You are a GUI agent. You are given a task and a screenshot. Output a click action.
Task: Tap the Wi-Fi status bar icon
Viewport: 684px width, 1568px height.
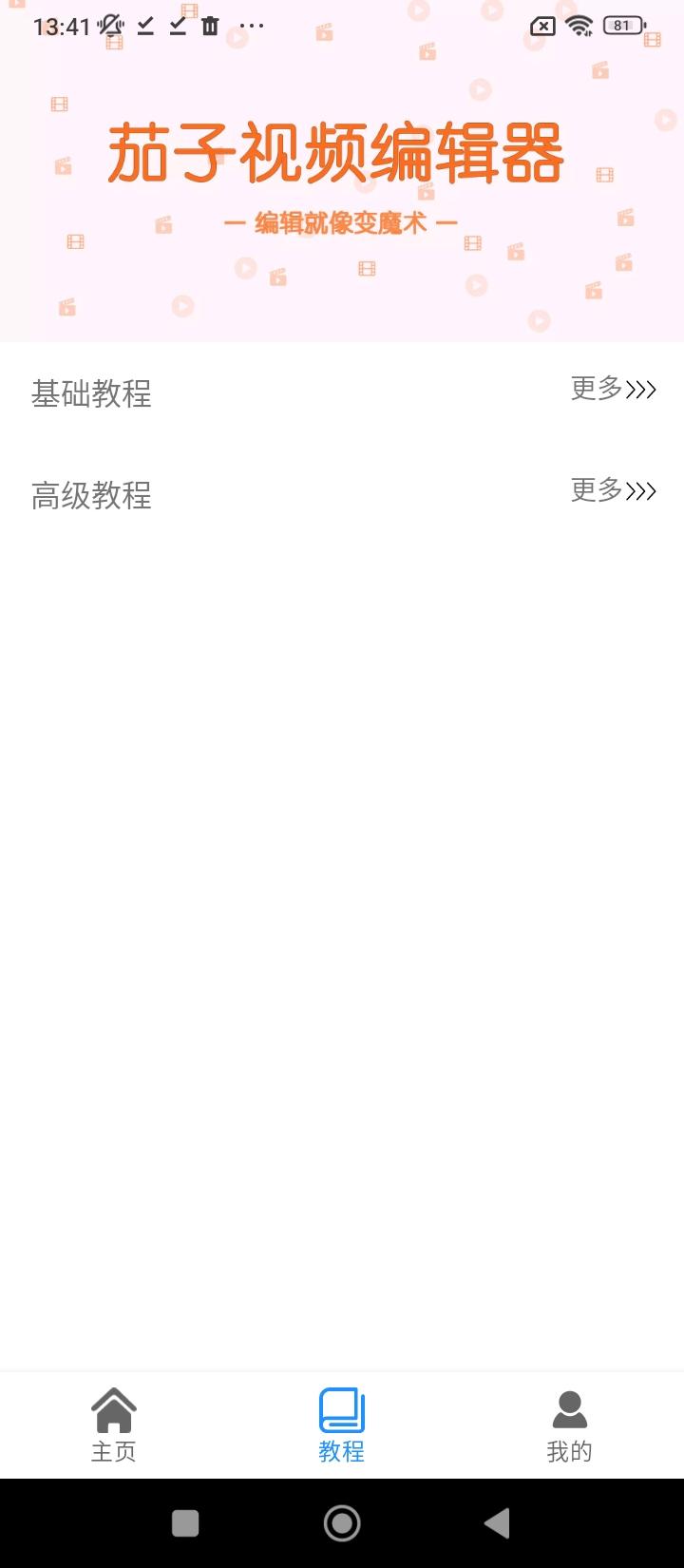pos(580,26)
